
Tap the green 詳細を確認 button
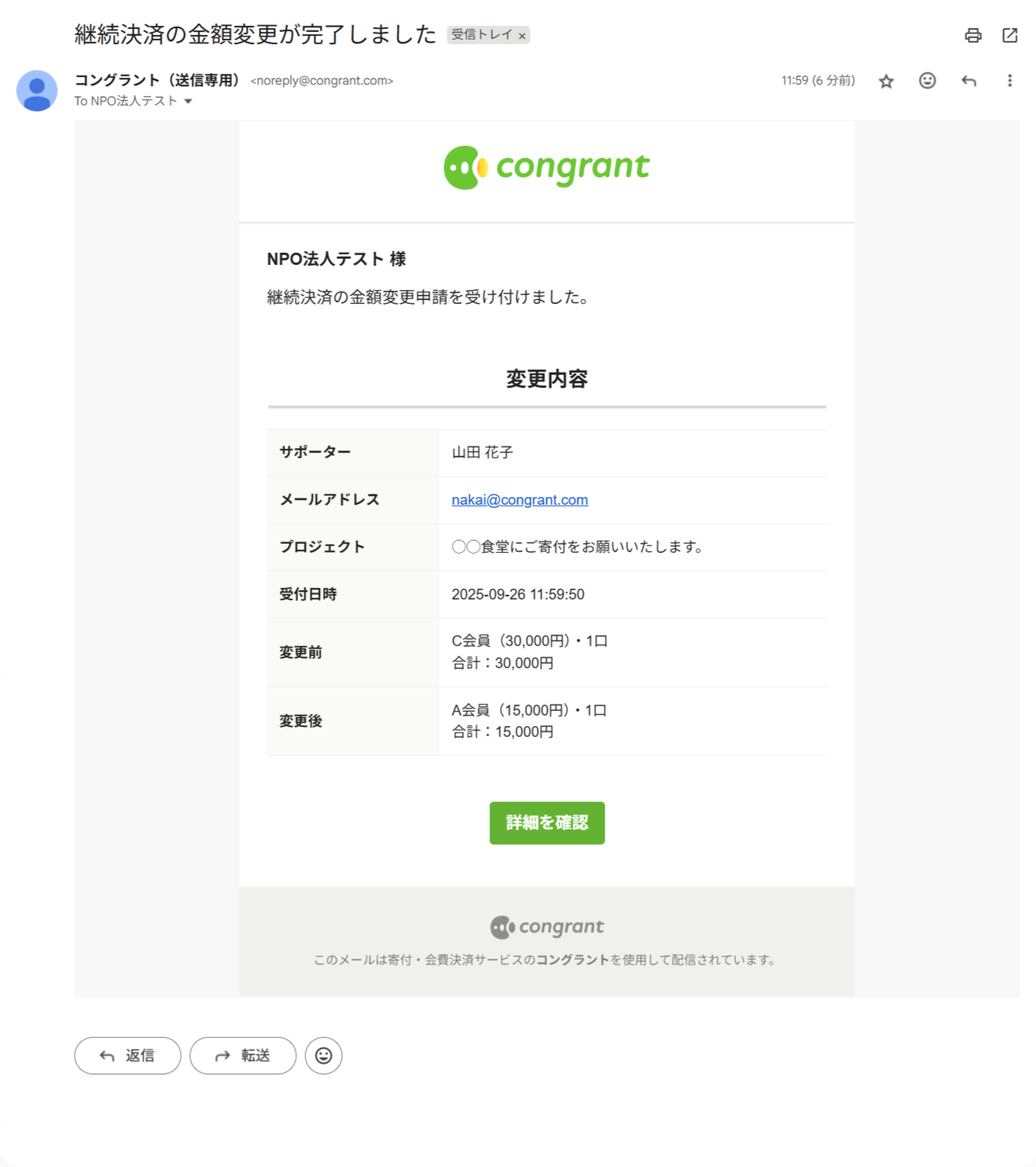tap(547, 823)
